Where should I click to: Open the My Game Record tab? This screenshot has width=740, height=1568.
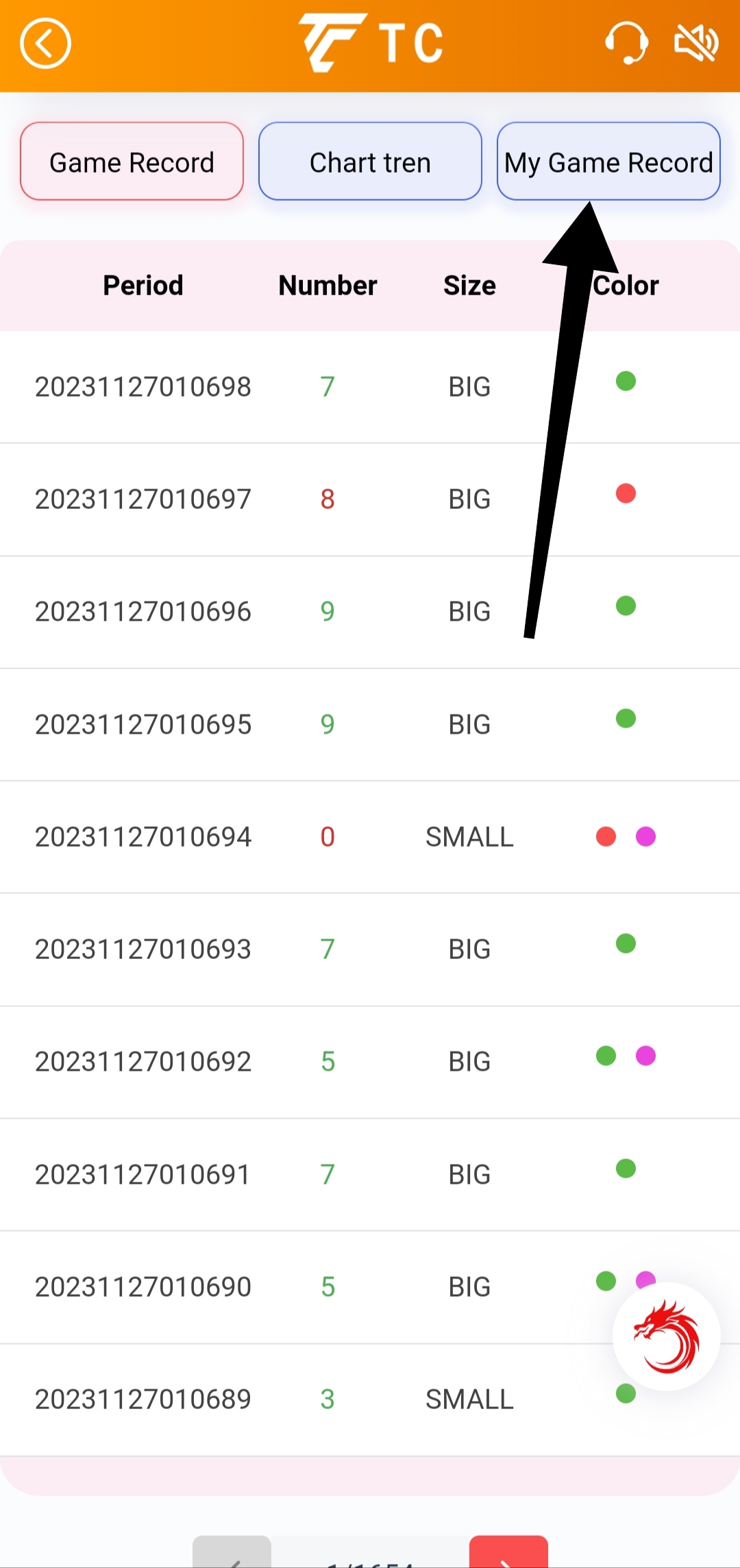[x=608, y=162]
